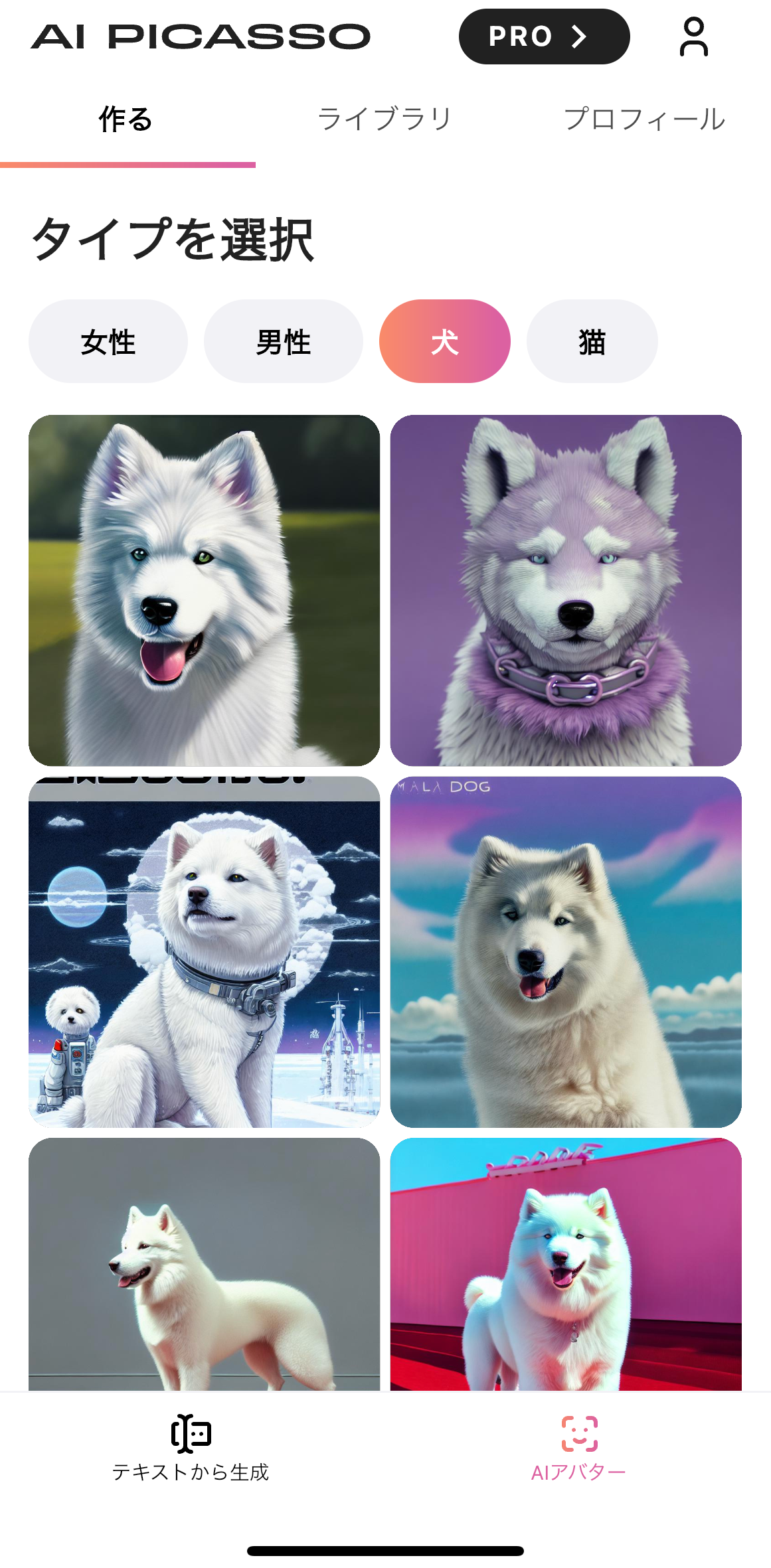Open the user account icon
Image resolution: width=771 pixels, height=1568 pixels.
[x=693, y=37]
